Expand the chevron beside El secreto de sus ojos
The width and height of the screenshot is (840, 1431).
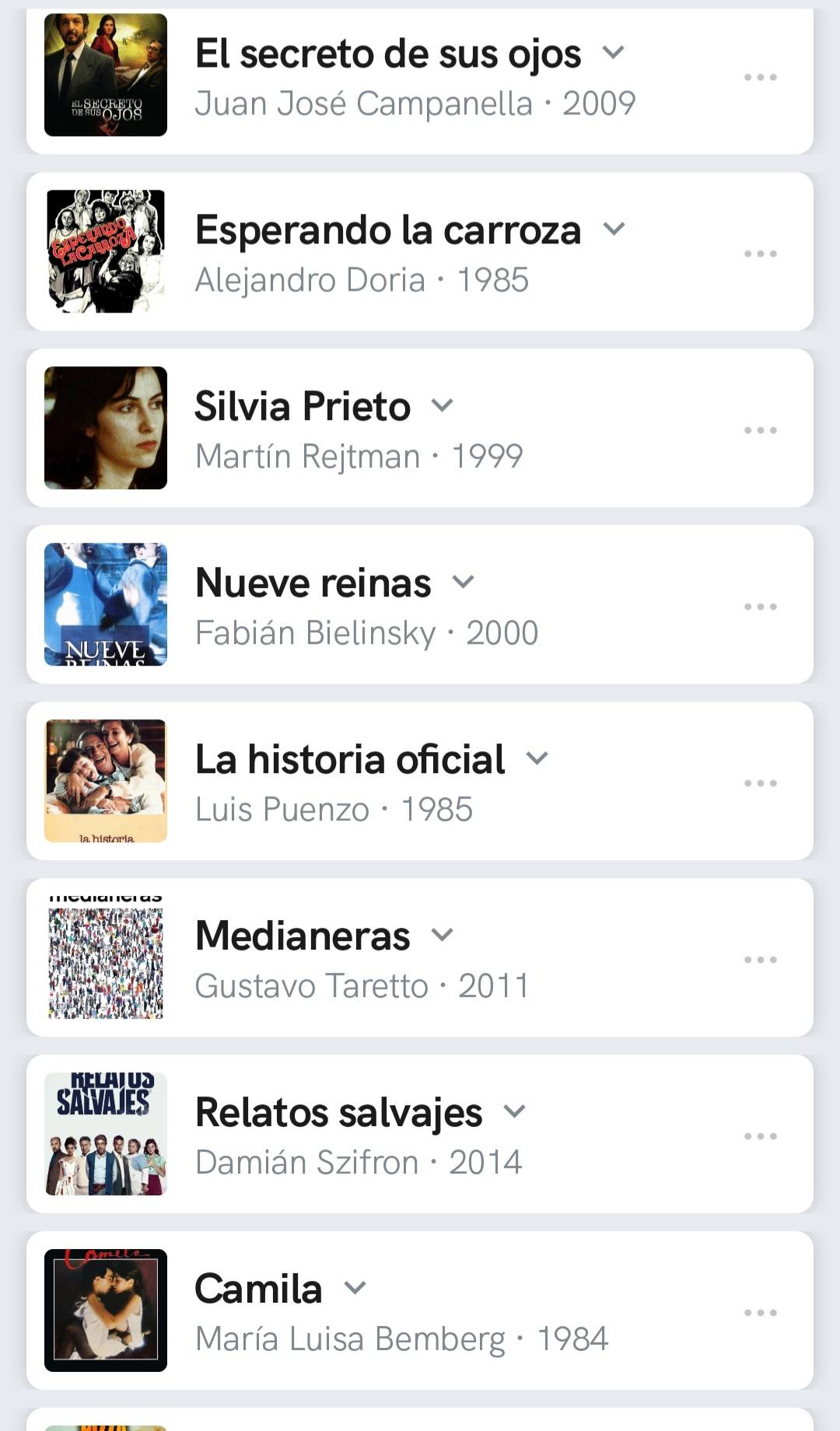coord(614,53)
